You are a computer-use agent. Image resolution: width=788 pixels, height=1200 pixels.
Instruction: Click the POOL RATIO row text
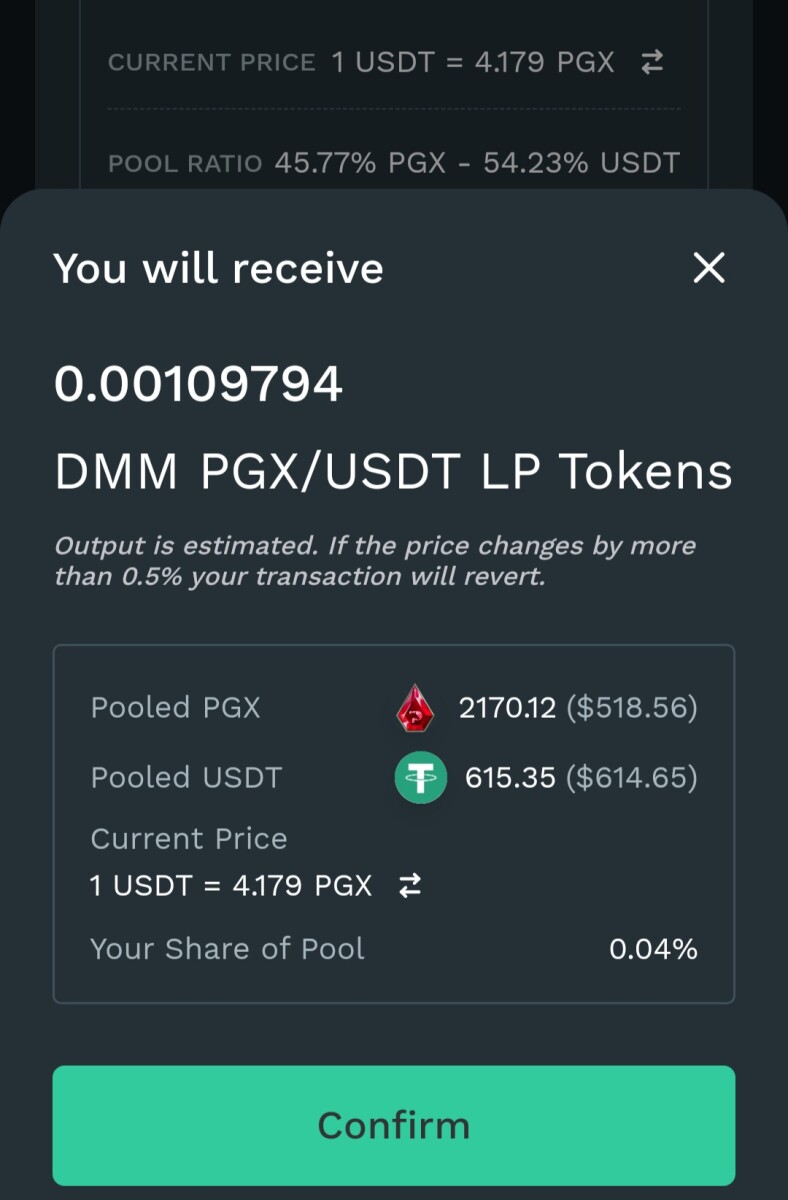pos(394,163)
